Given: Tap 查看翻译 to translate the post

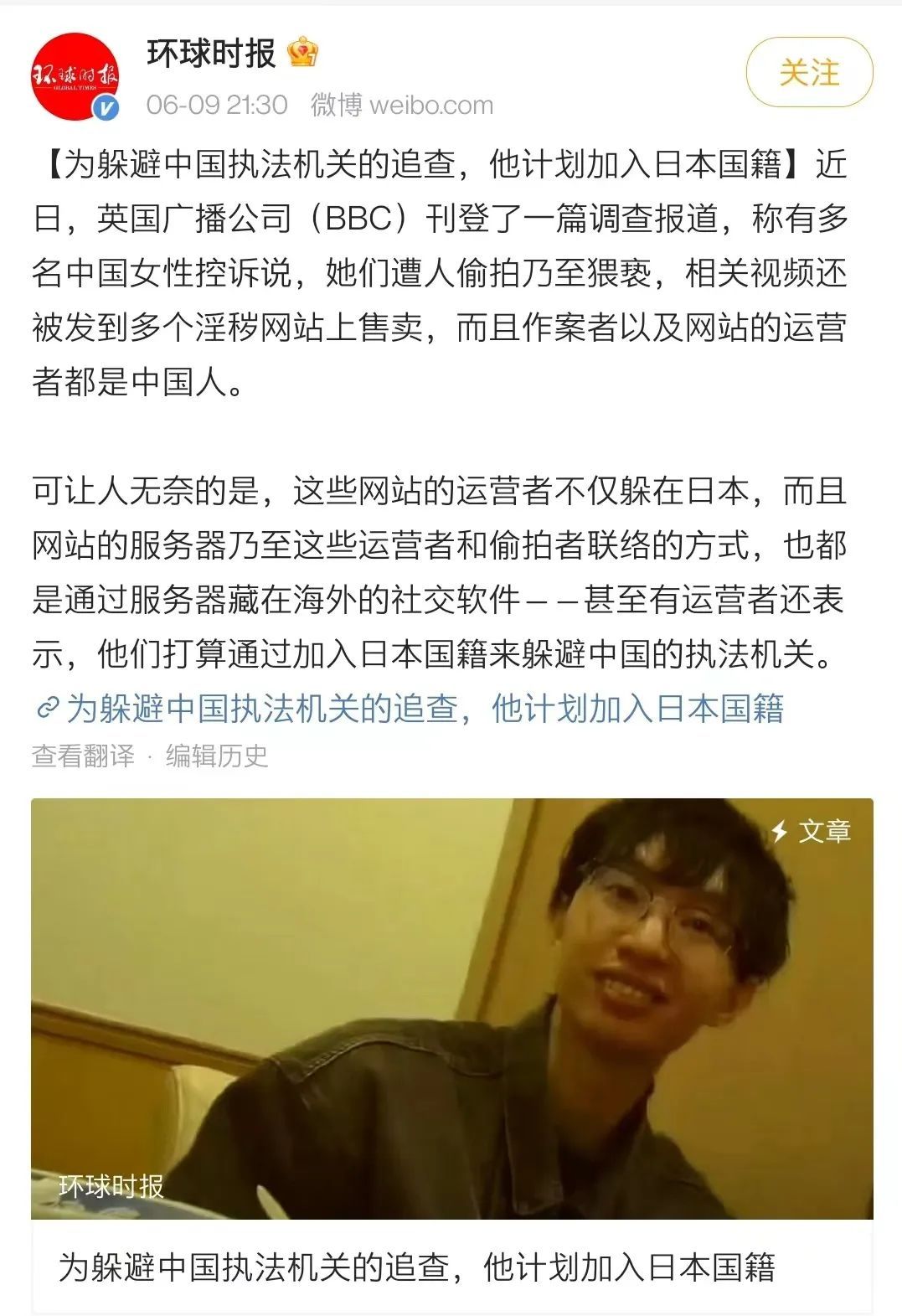Looking at the screenshot, I should [x=83, y=756].
